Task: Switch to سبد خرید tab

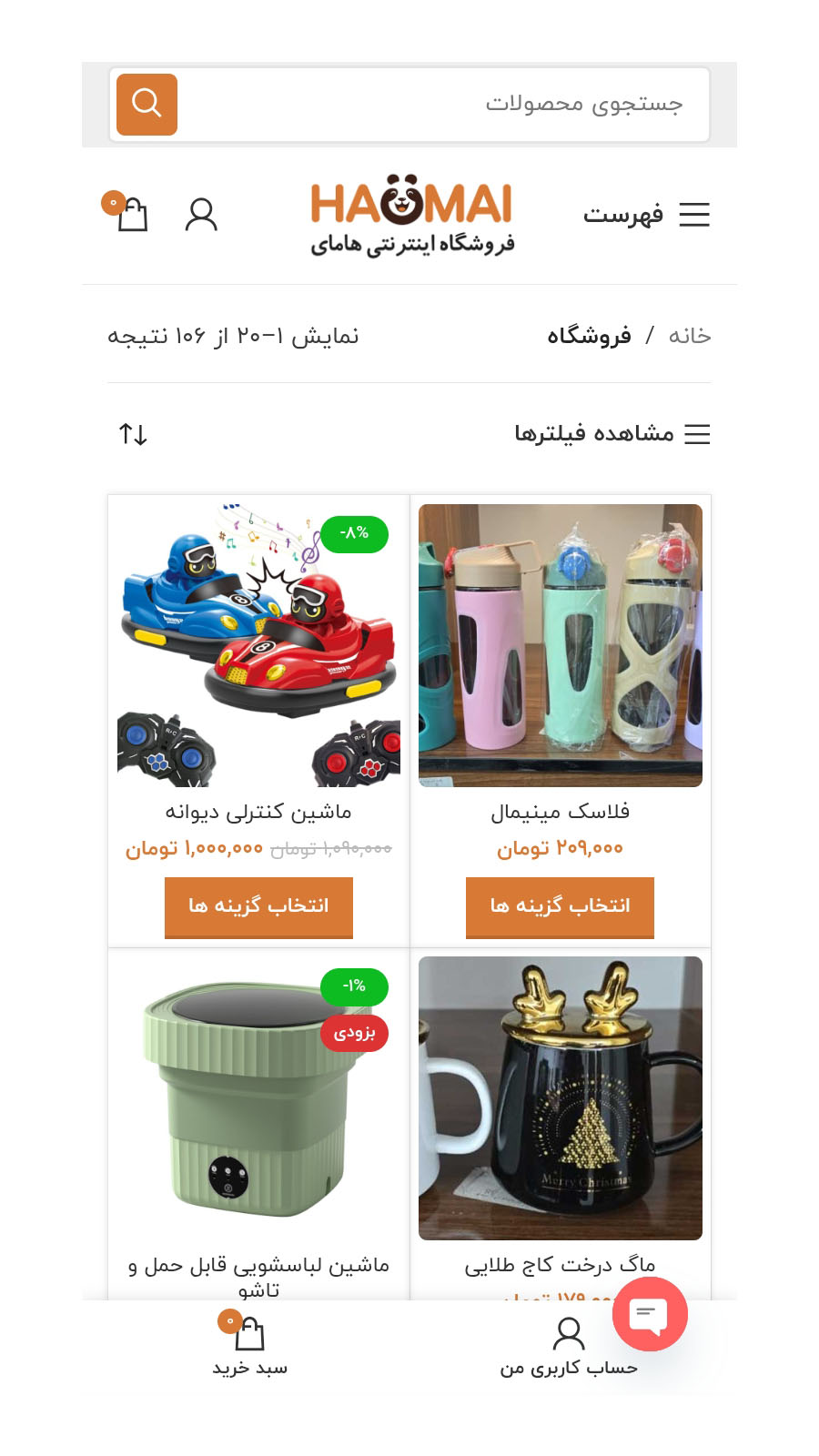Action: tap(249, 1347)
